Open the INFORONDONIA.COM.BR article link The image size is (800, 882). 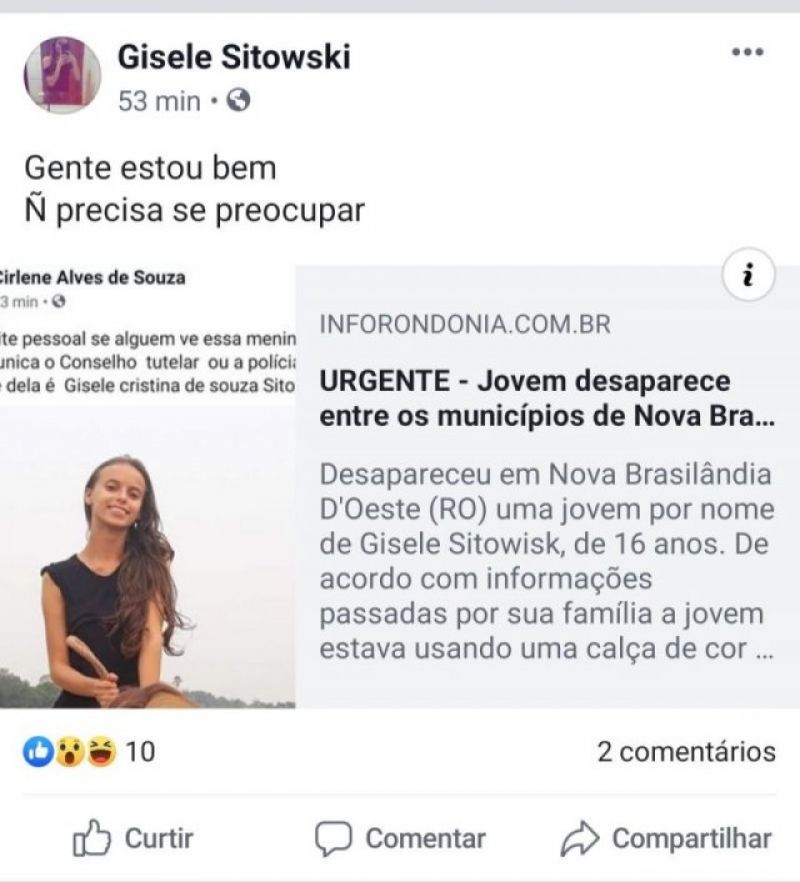[x=546, y=397]
